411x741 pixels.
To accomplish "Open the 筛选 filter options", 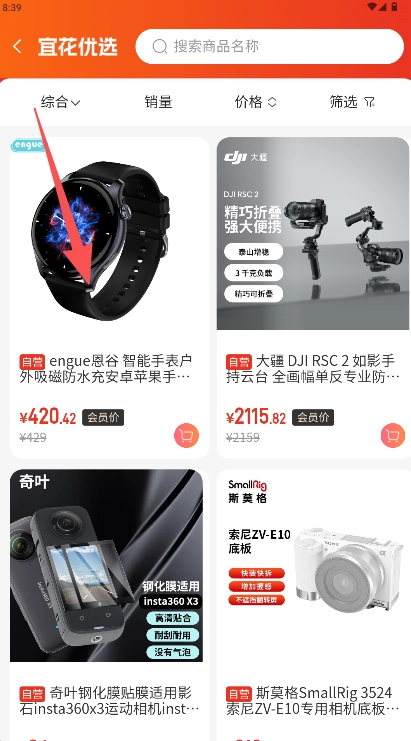I will click(x=352, y=102).
